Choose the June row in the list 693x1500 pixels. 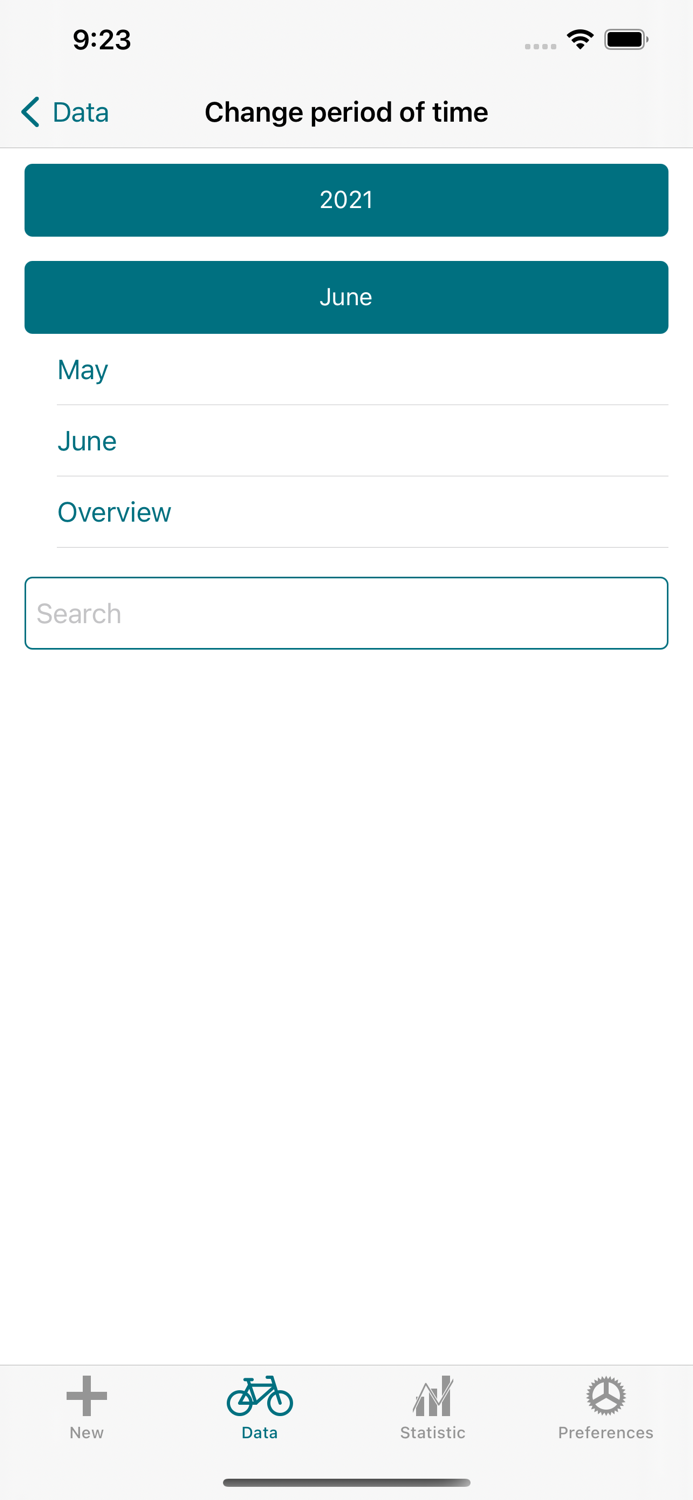pyautogui.click(x=362, y=441)
